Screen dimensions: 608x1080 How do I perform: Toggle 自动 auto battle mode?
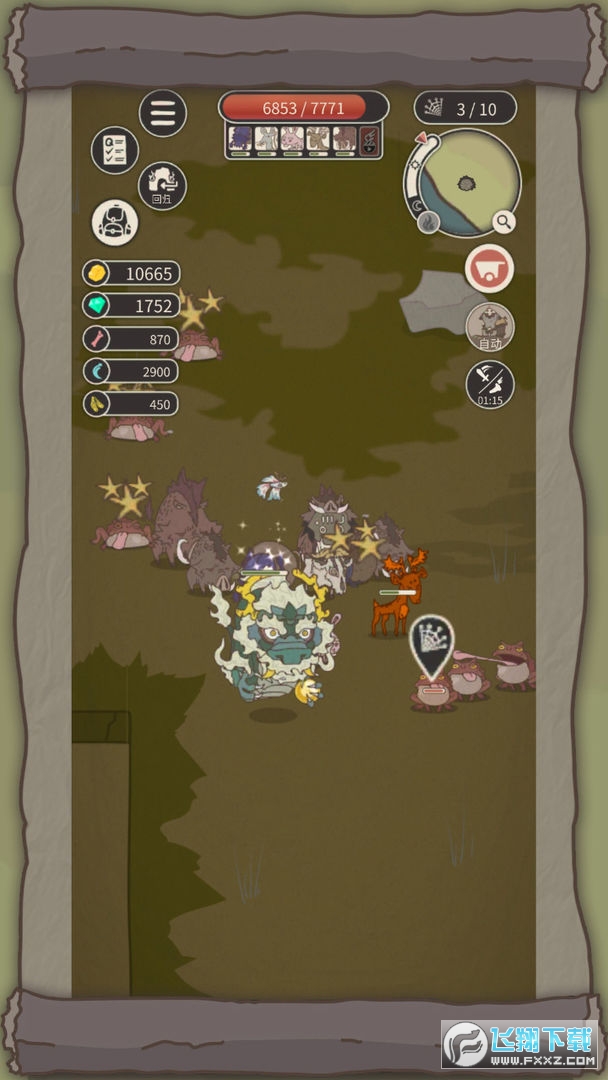pyautogui.click(x=489, y=327)
